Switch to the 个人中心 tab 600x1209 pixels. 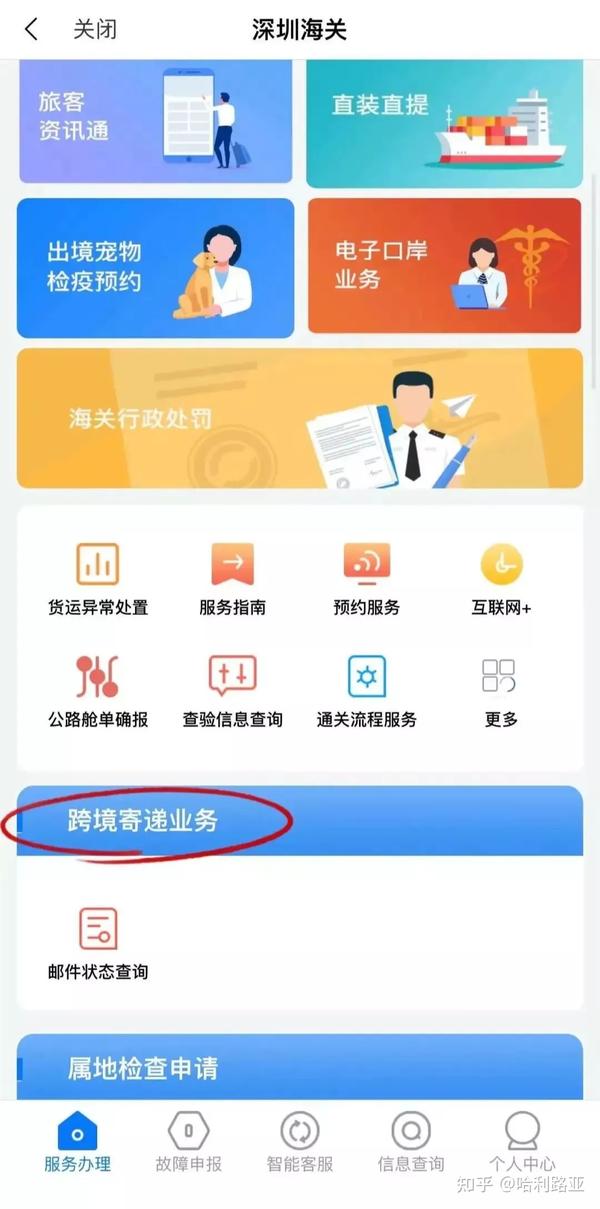click(x=522, y=1142)
